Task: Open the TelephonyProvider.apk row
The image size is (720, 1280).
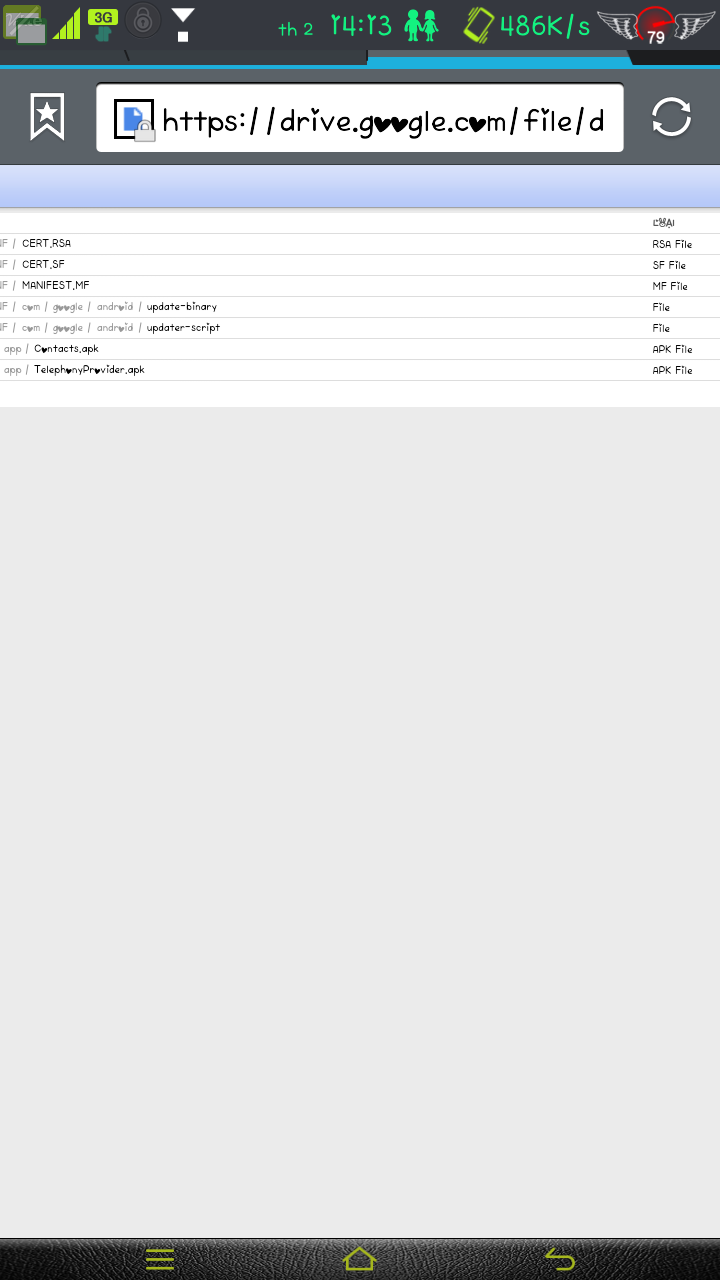Action: (360, 370)
